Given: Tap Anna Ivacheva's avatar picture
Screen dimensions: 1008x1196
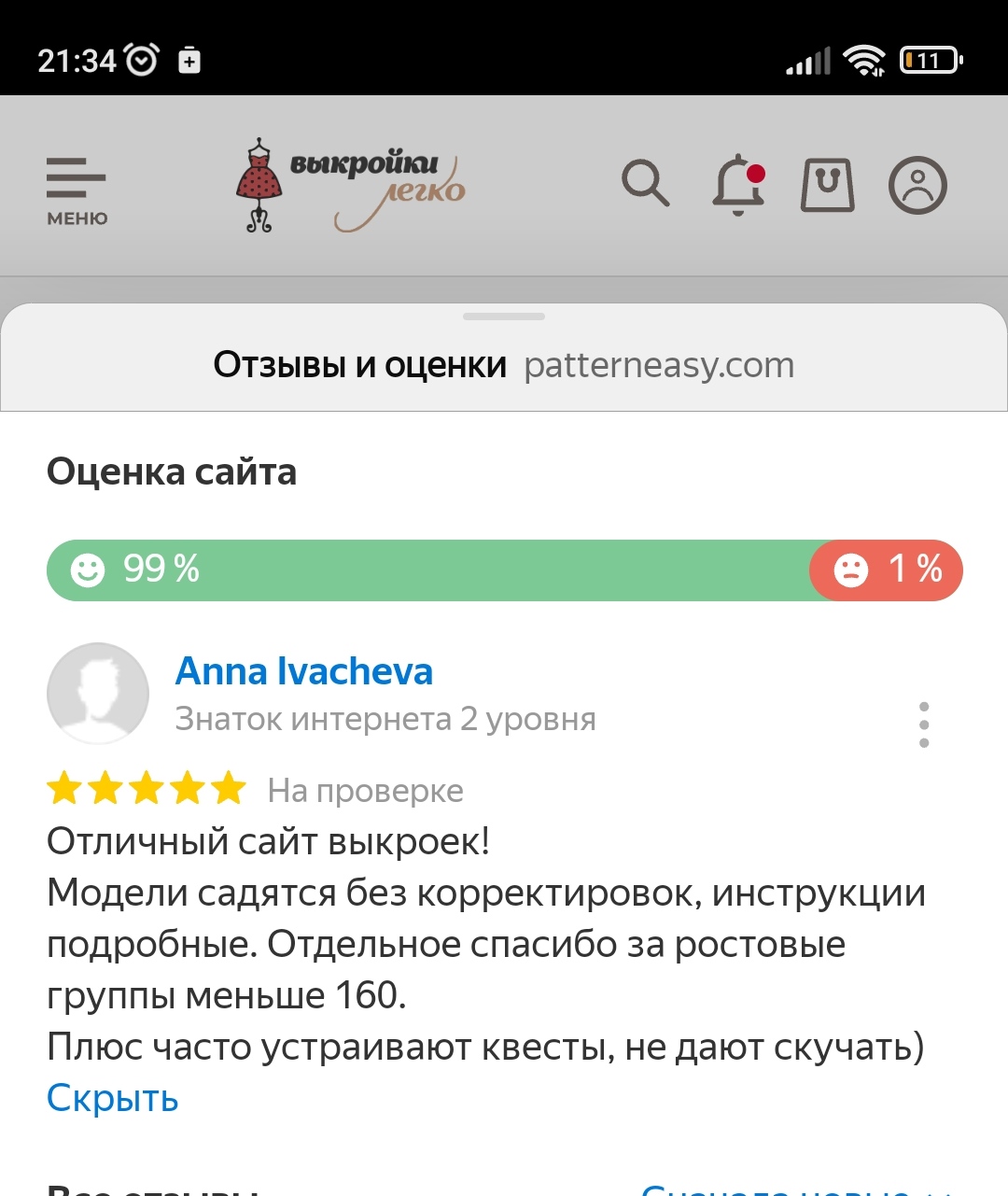Looking at the screenshot, I should pyautogui.click(x=98, y=693).
